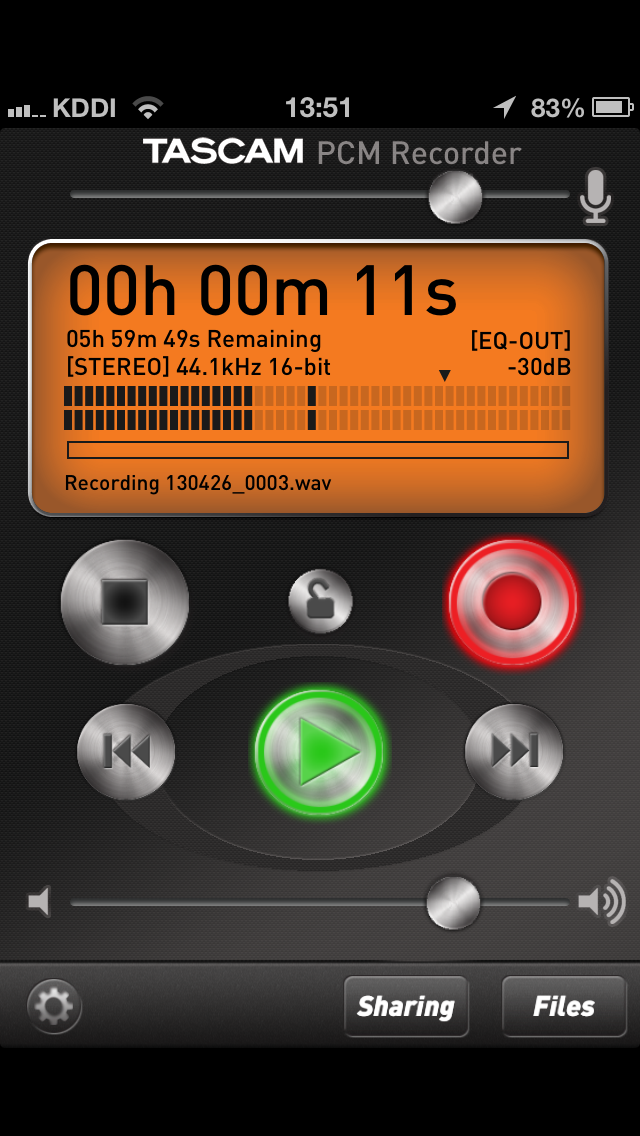Toggle the padlock lock button
This screenshot has height=1136, width=640.
pyautogui.click(x=320, y=601)
